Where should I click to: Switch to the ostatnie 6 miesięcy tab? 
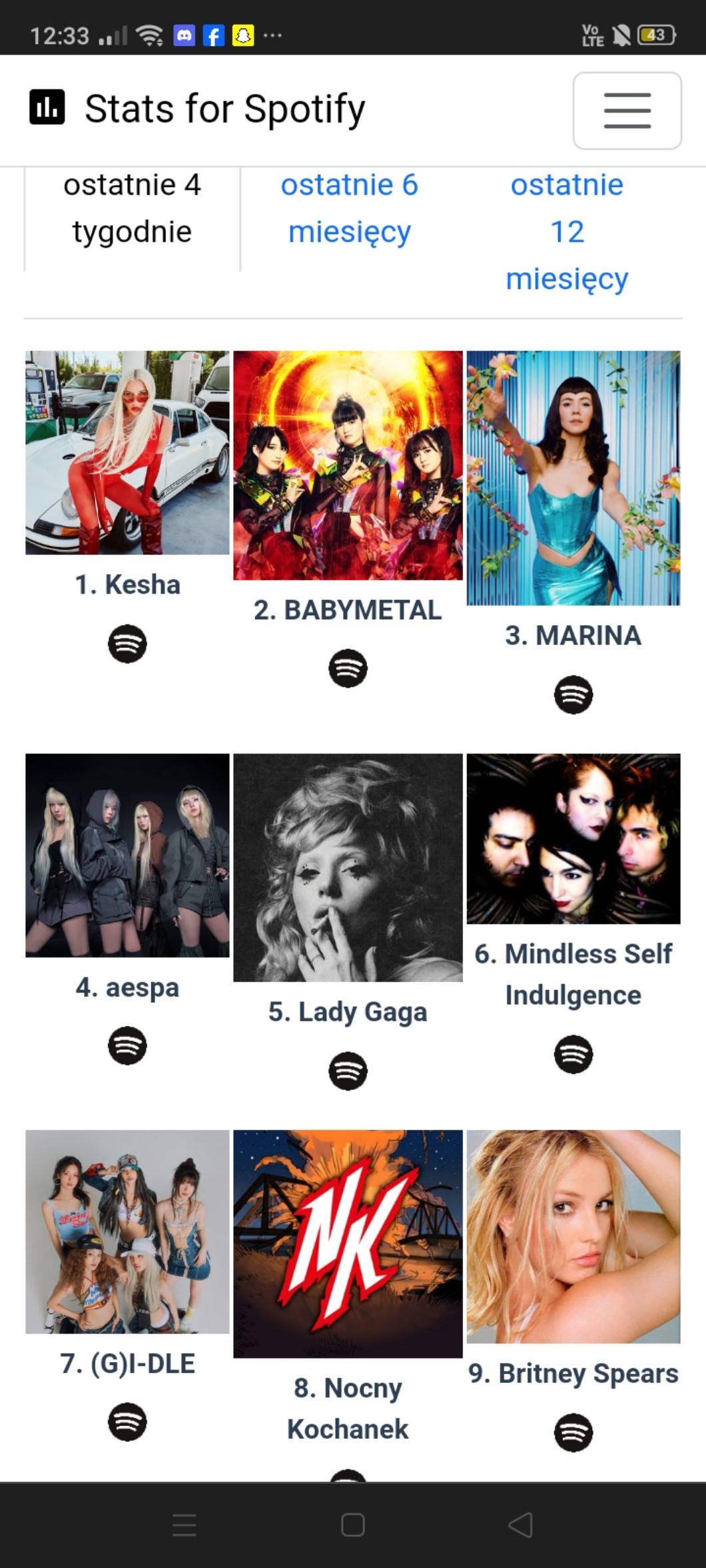(x=349, y=208)
